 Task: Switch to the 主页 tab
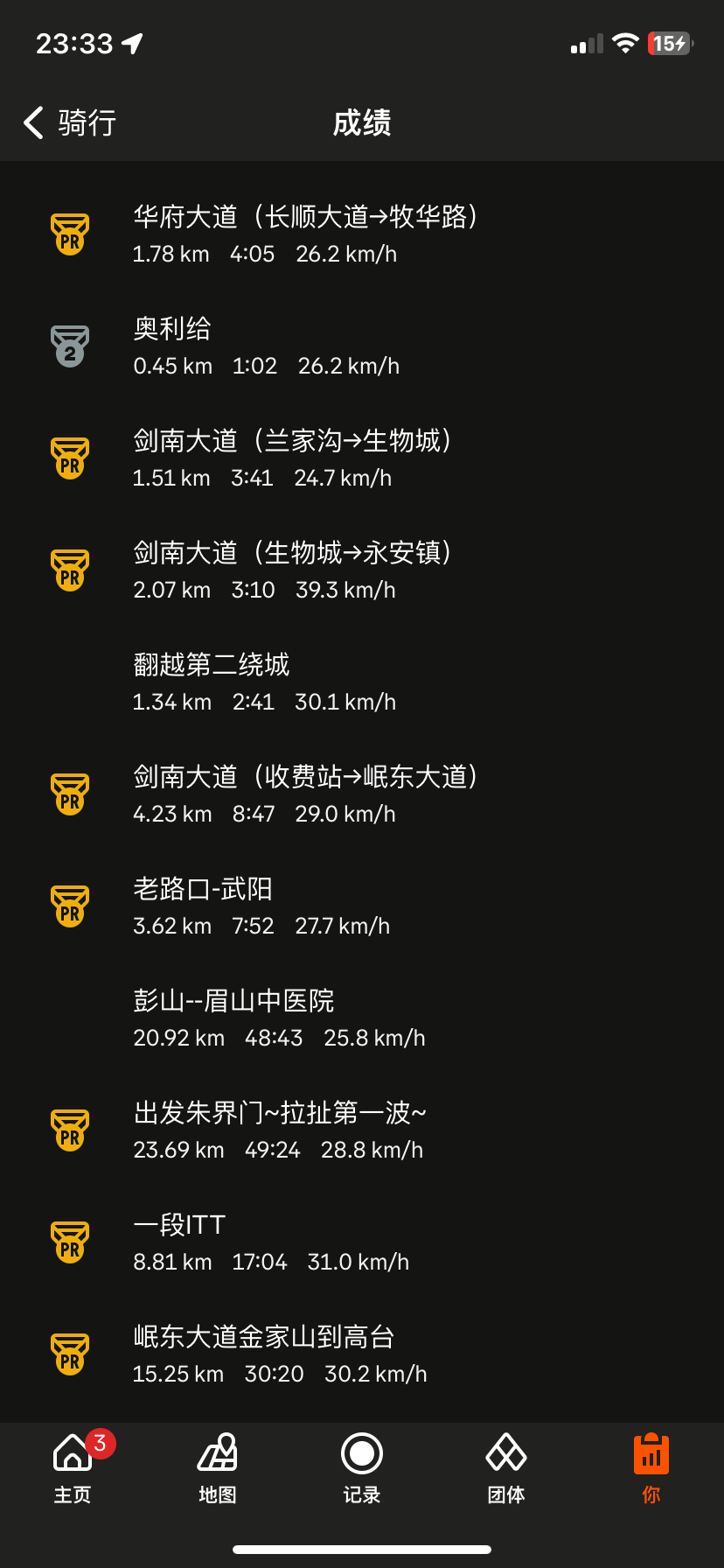coord(73,1468)
